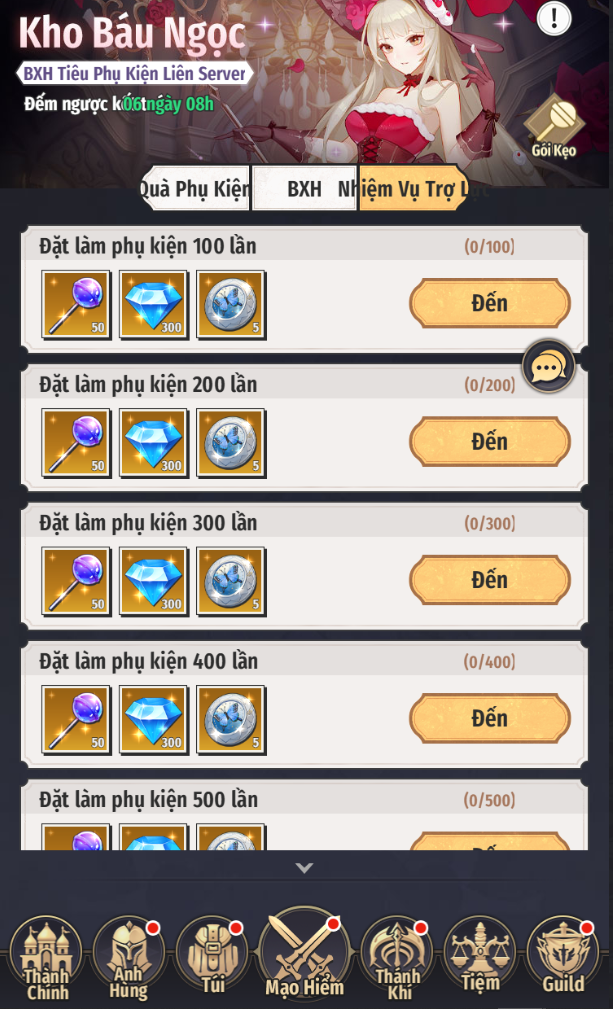Expand the list with the down chevron
This screenshot has height=1009, width=613.
pos(304,867)
